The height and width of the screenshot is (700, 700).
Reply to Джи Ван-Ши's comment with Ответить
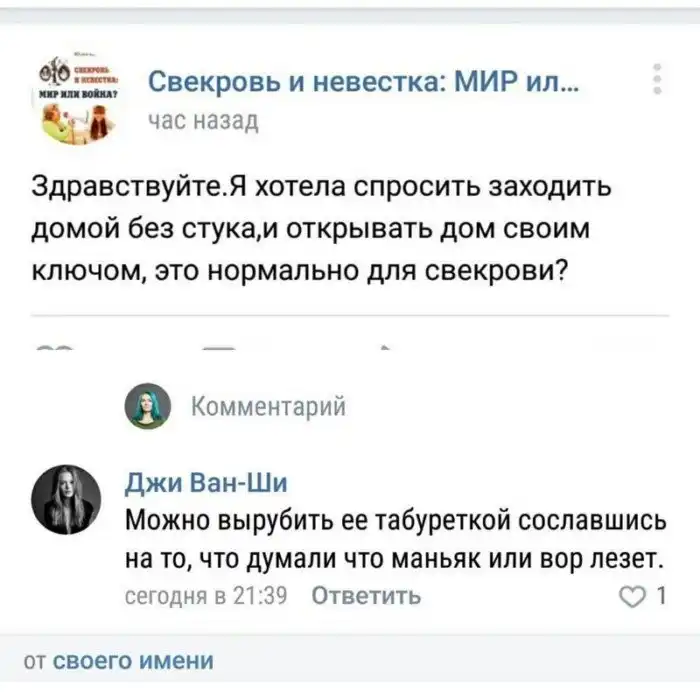366,596
